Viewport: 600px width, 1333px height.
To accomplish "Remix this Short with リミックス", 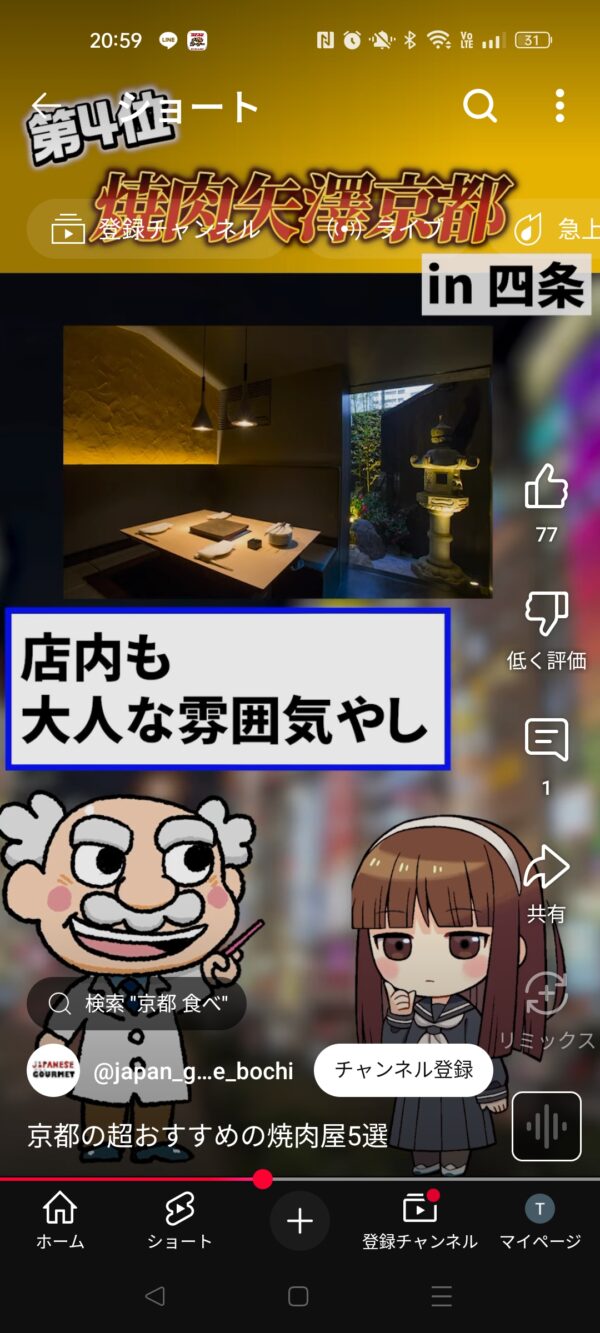I will [546, 995].
